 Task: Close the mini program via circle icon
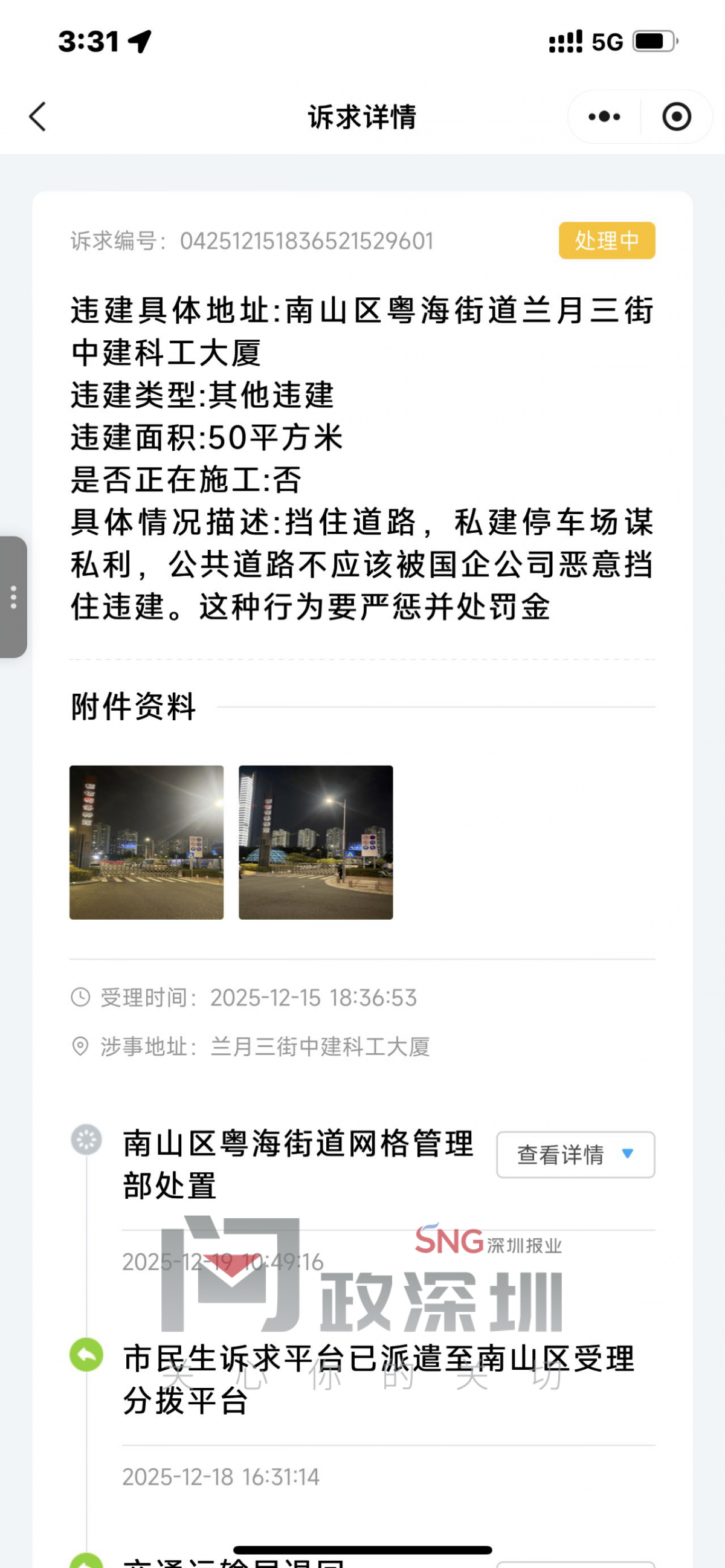(676, 116)
